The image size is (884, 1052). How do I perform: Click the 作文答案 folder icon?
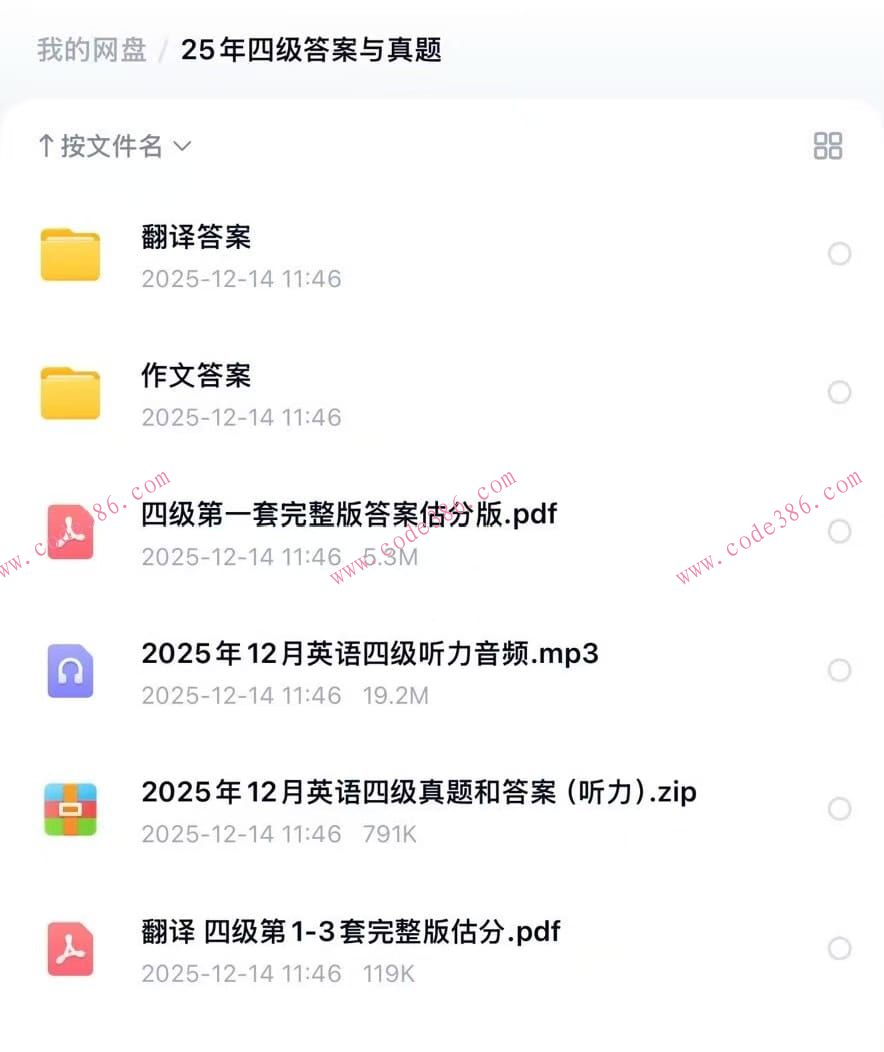(70, 392)
